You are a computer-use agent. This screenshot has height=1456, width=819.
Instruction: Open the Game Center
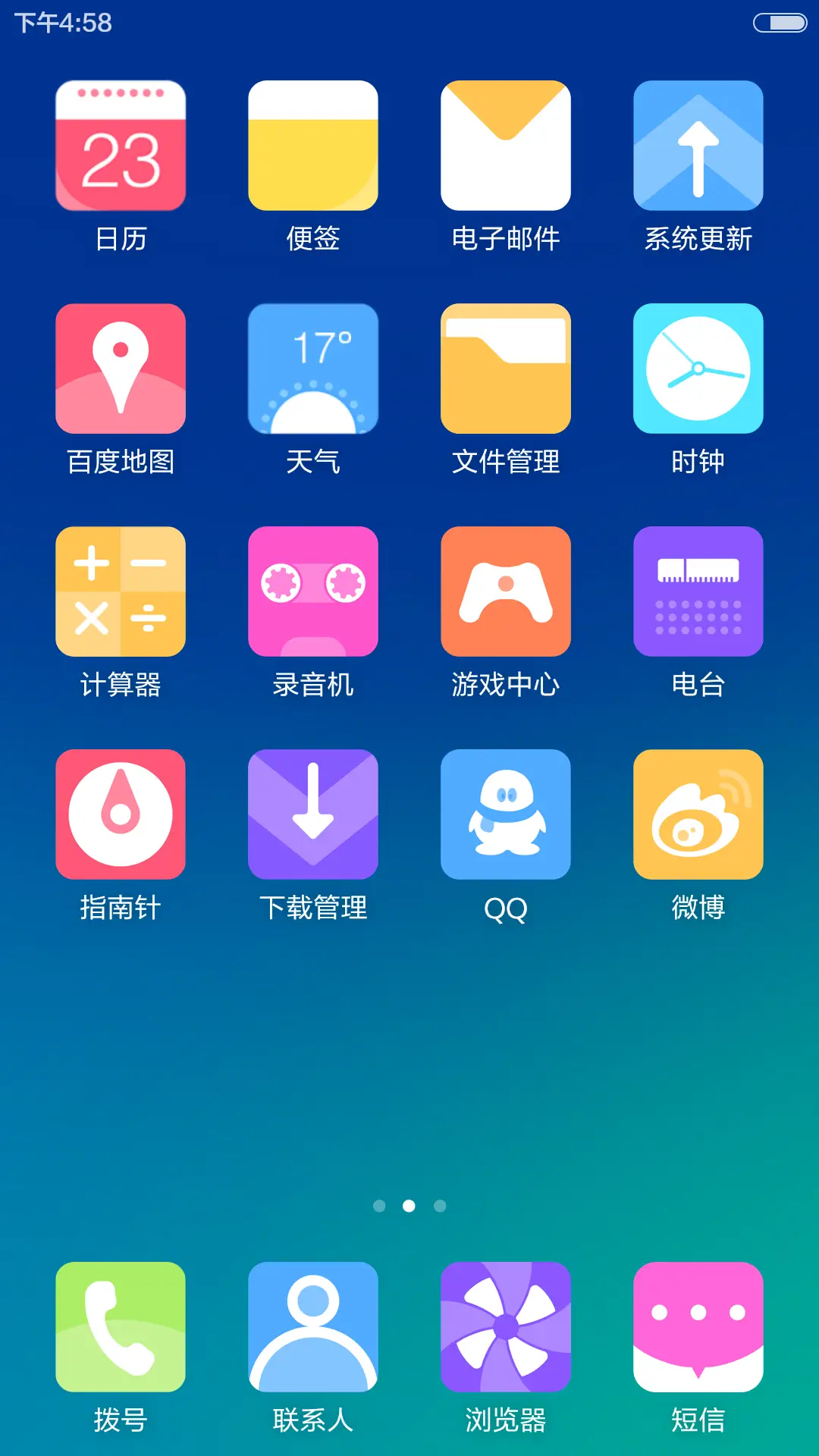pyautogui.click(x=505, y=591)
